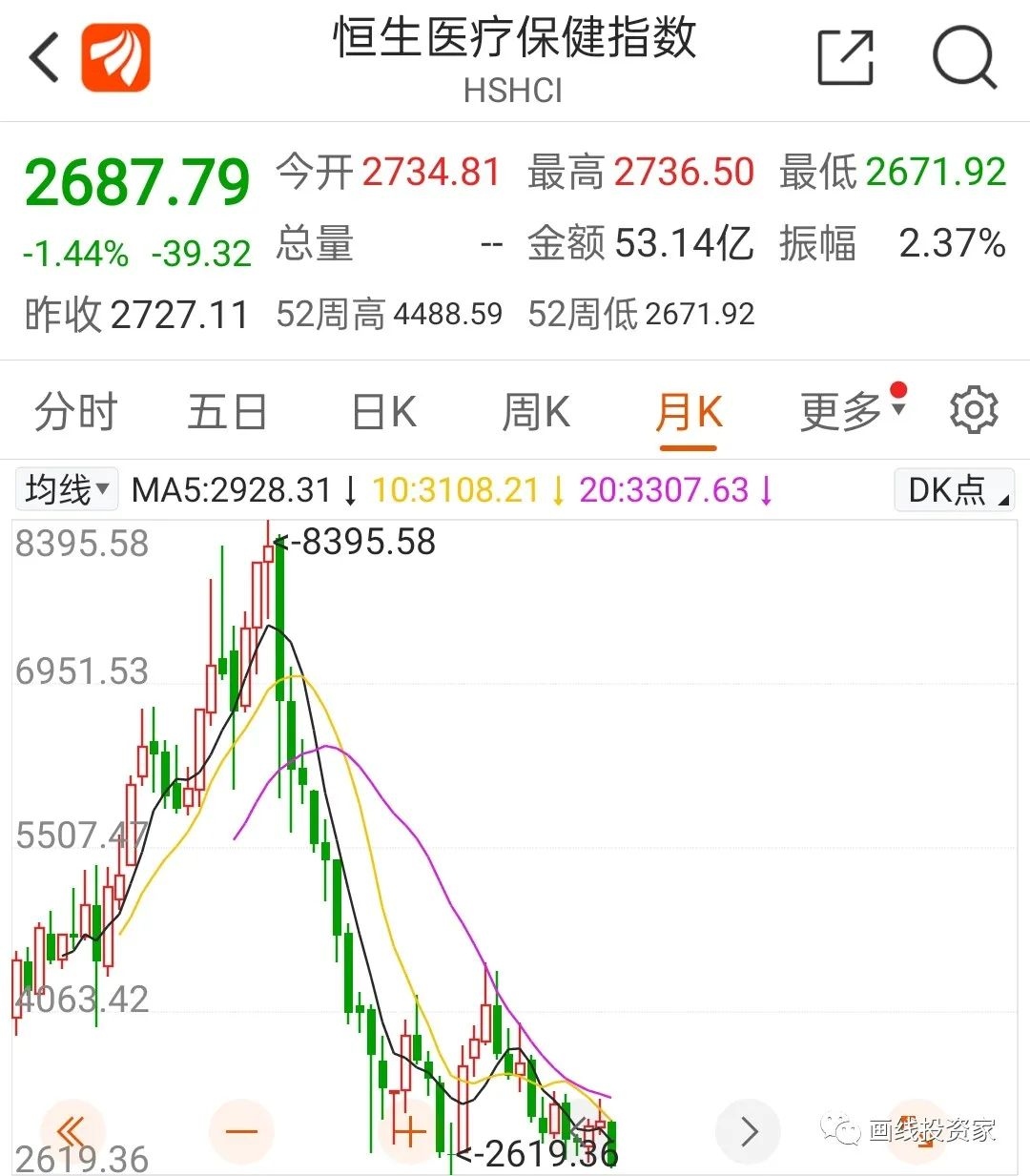The image size is (1030, 1176).
Task: Toggle the MA5 moving average line
Action: (x=237, y=489)
